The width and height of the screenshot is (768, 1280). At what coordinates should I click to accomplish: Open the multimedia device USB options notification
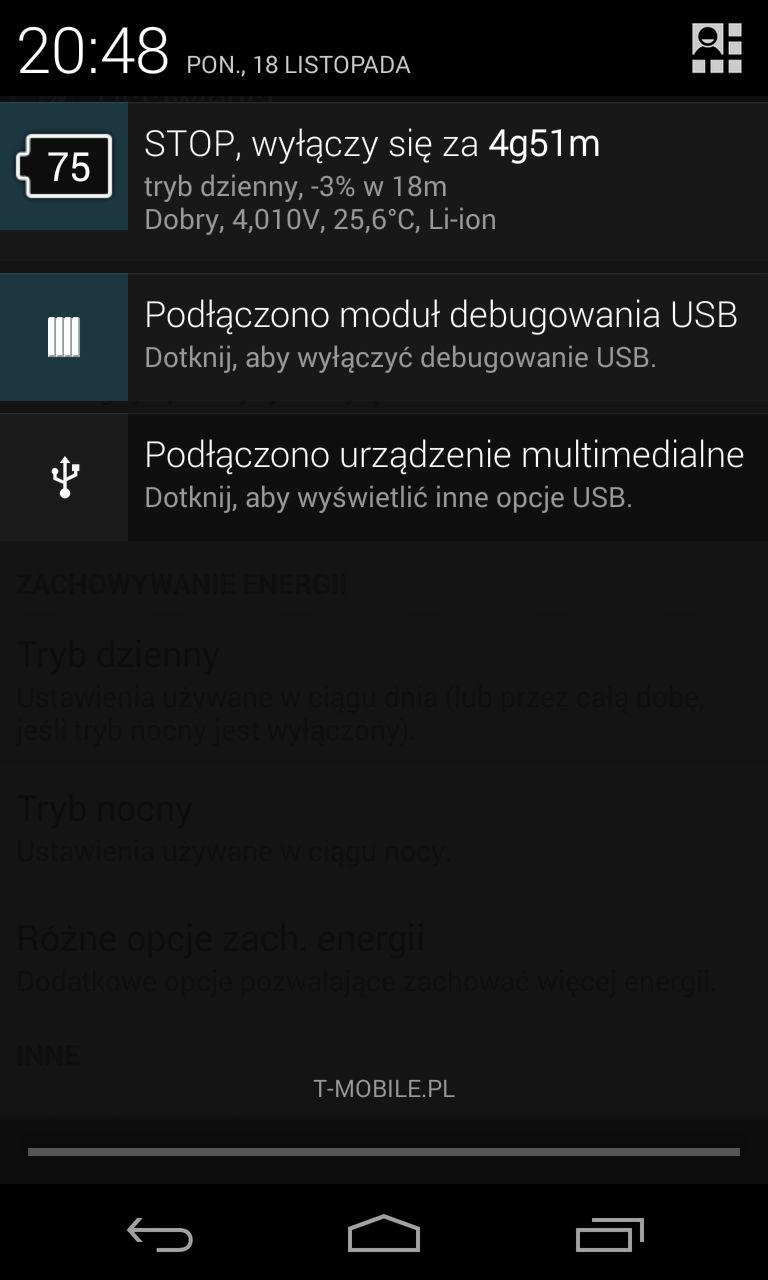(x=384, y=477)
